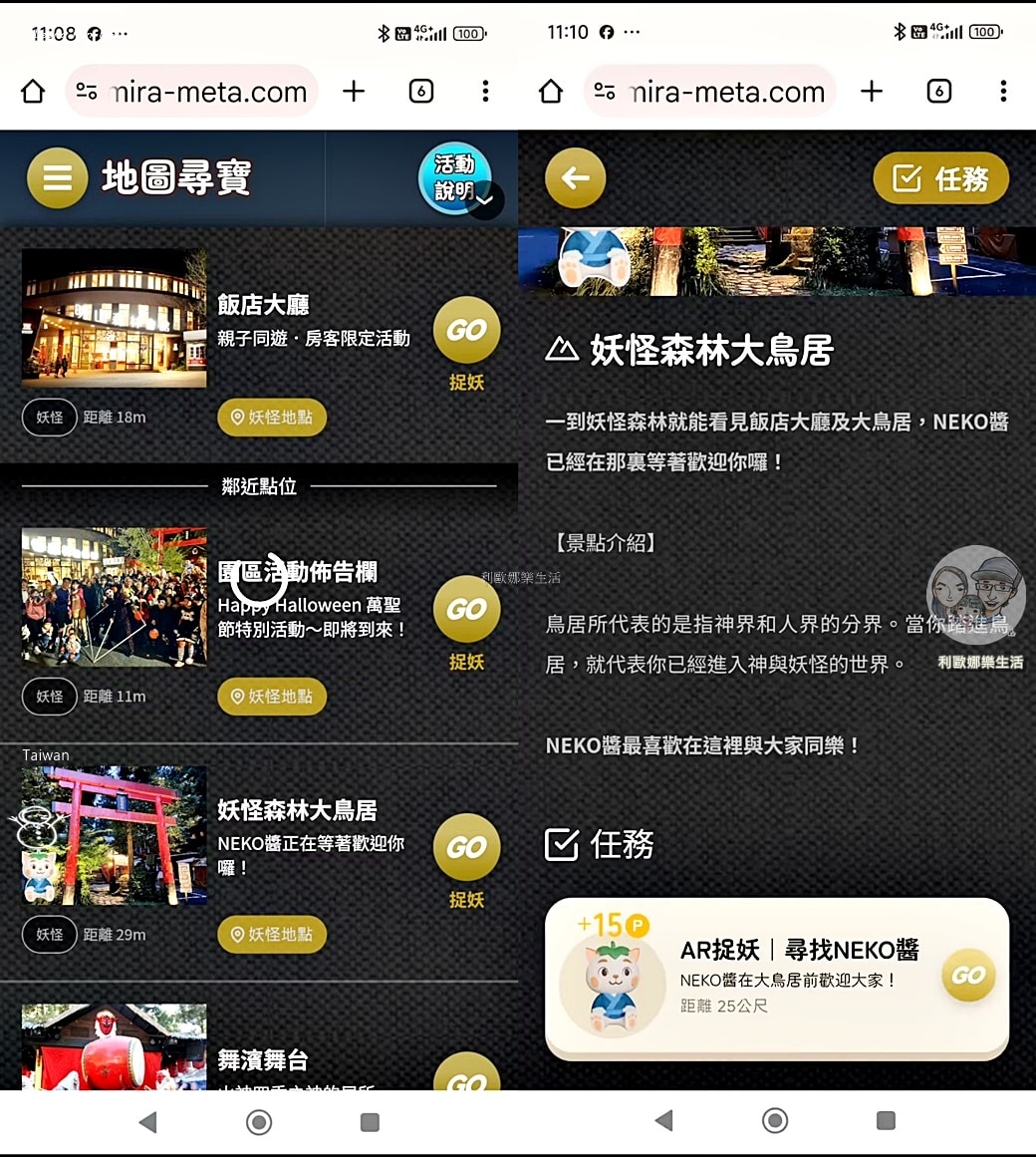Start the AR捉妖 尋找NEKO醬 task with GO
The image size is (1036, 1157).
click(967, 976)
